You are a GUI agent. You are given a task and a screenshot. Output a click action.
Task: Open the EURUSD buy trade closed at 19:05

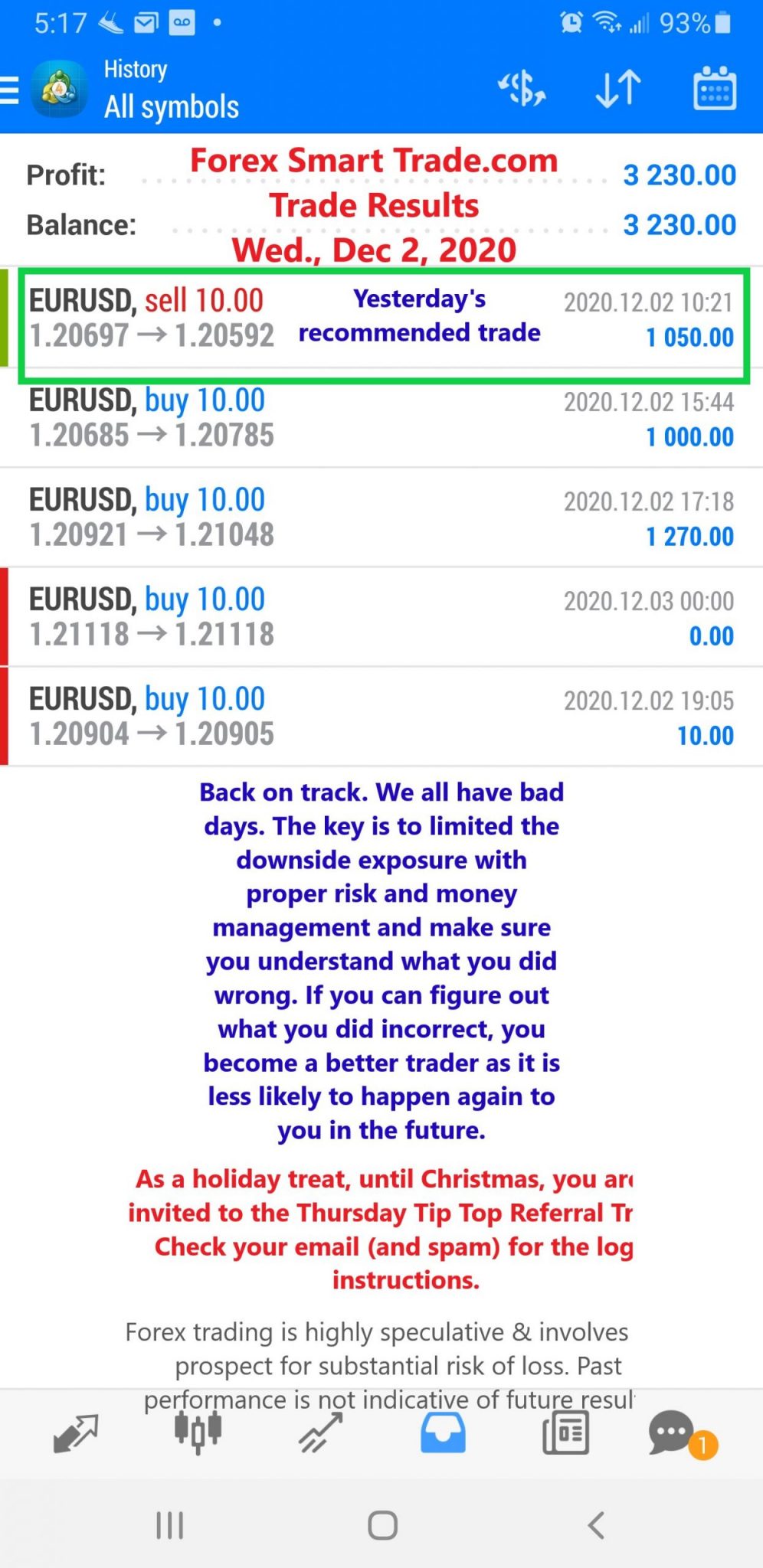[x=381, y=716]
